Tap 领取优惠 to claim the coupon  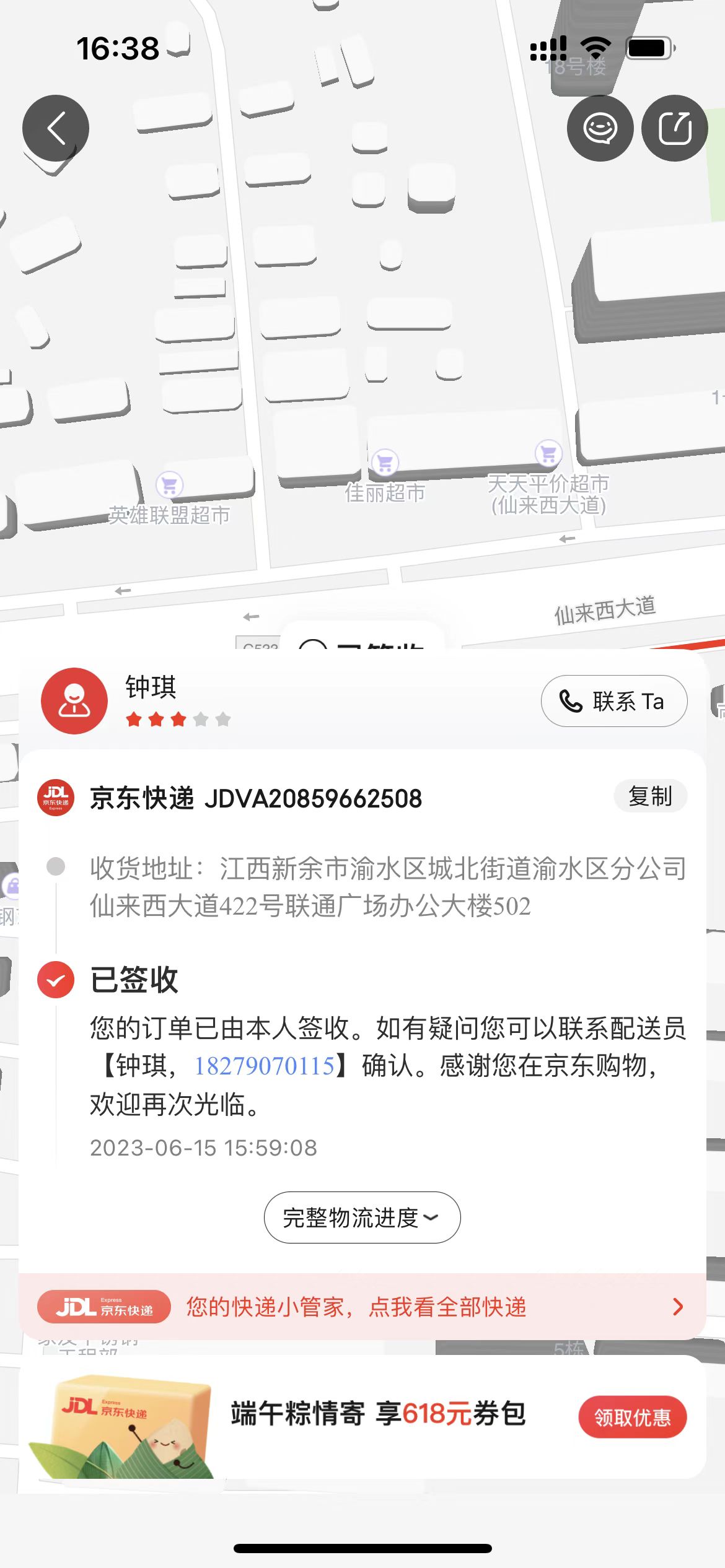[632, 1417]
